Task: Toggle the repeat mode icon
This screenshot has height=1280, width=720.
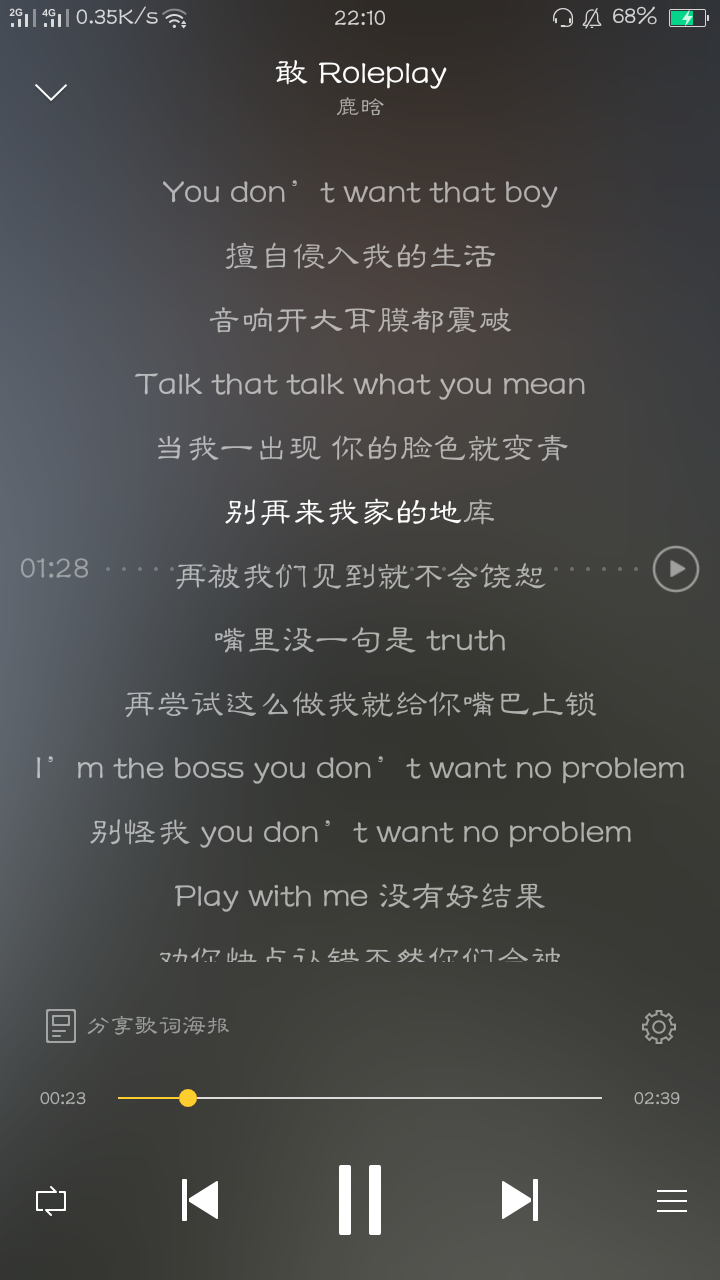Action: 51,1200
